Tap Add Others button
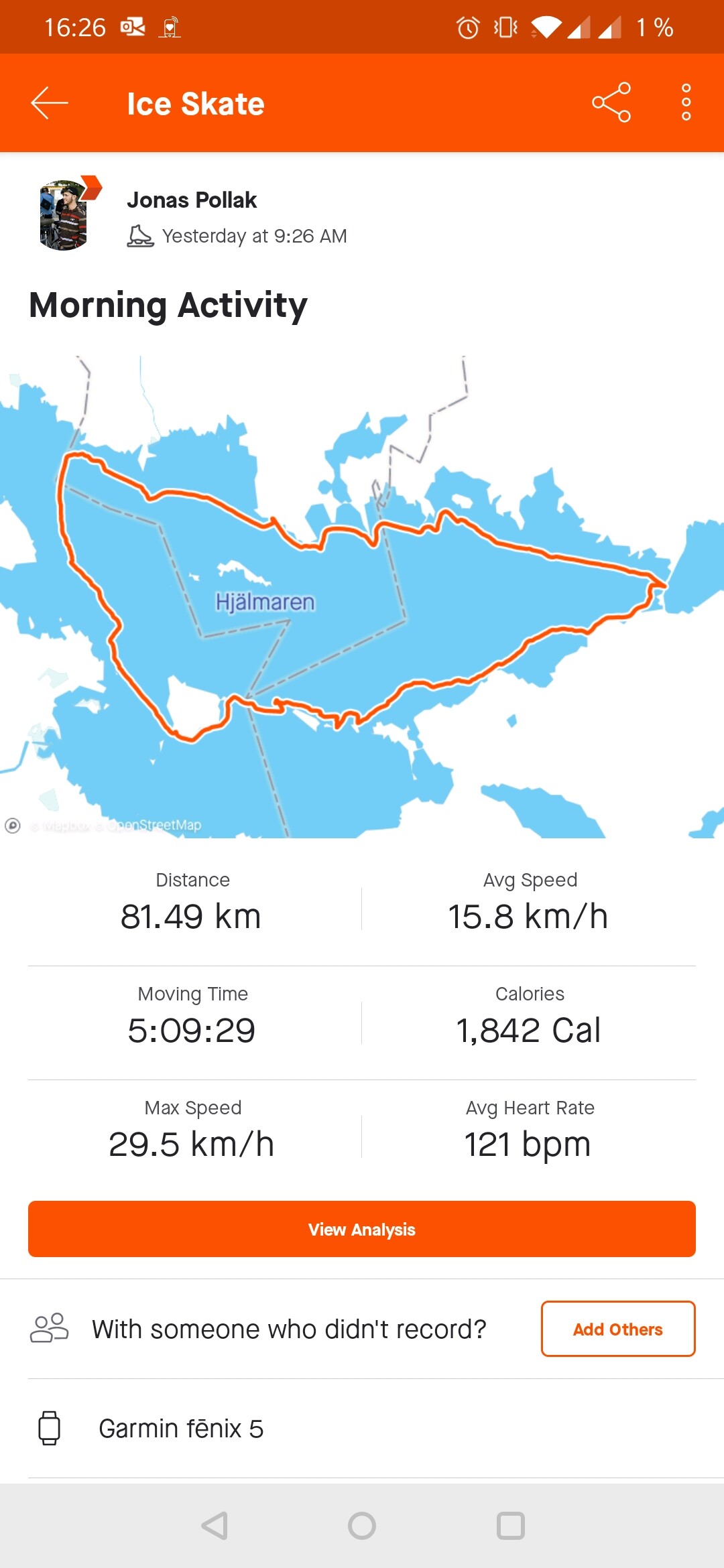Screen dimensions: 724x1568 617,1329
